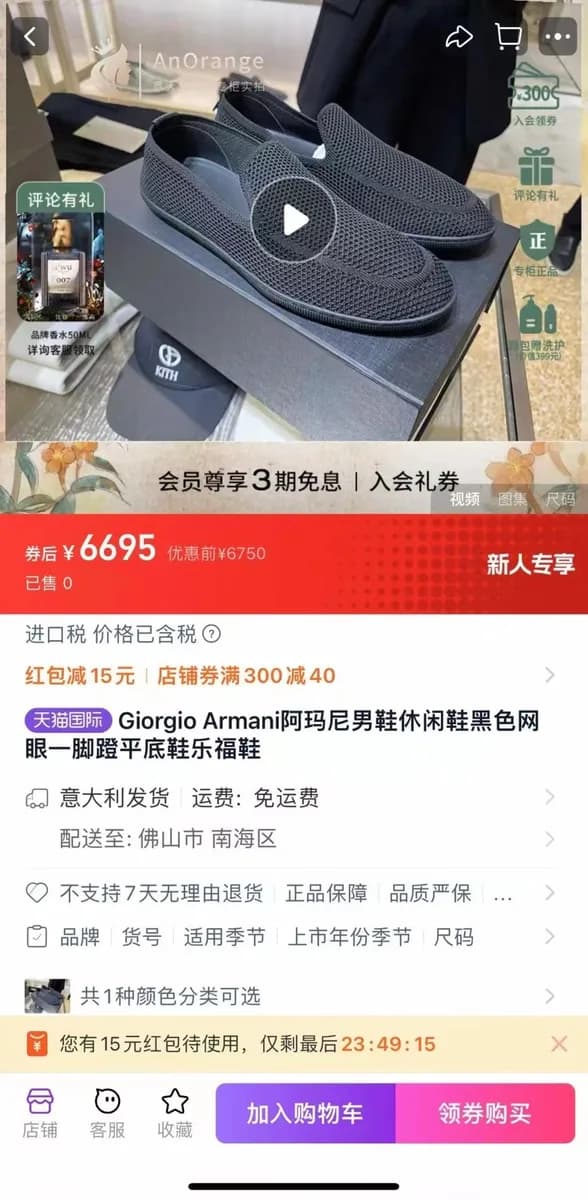Switch to the 尺码 size tab
Screen dimensions: 588x1200
tap(561, 498)
